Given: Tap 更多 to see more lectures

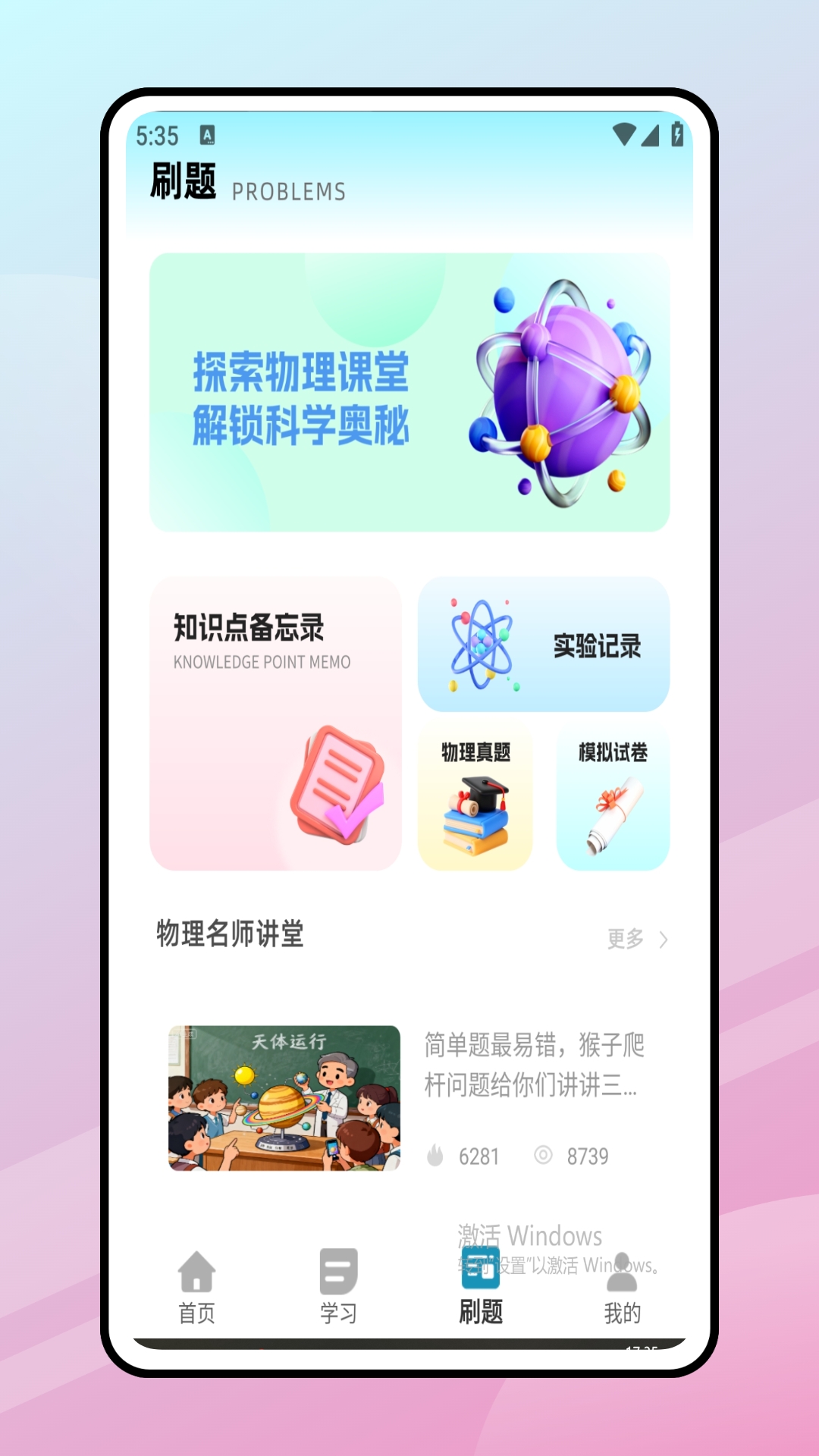Looking at the screenshot, I should tap(637, 939).
